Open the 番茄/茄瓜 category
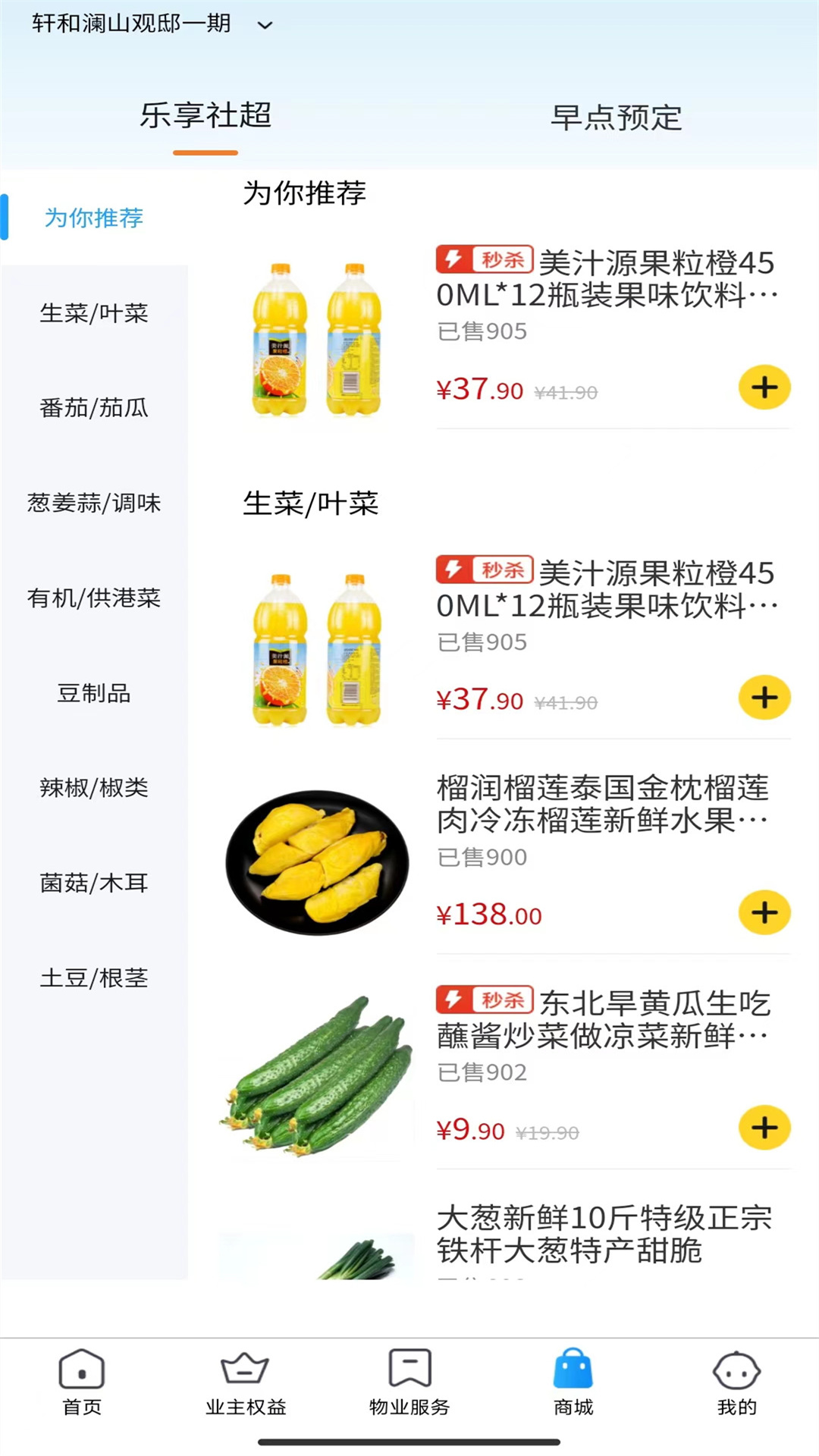The height and width of the screenshot is (1456, 819). (x=94, y=408)
